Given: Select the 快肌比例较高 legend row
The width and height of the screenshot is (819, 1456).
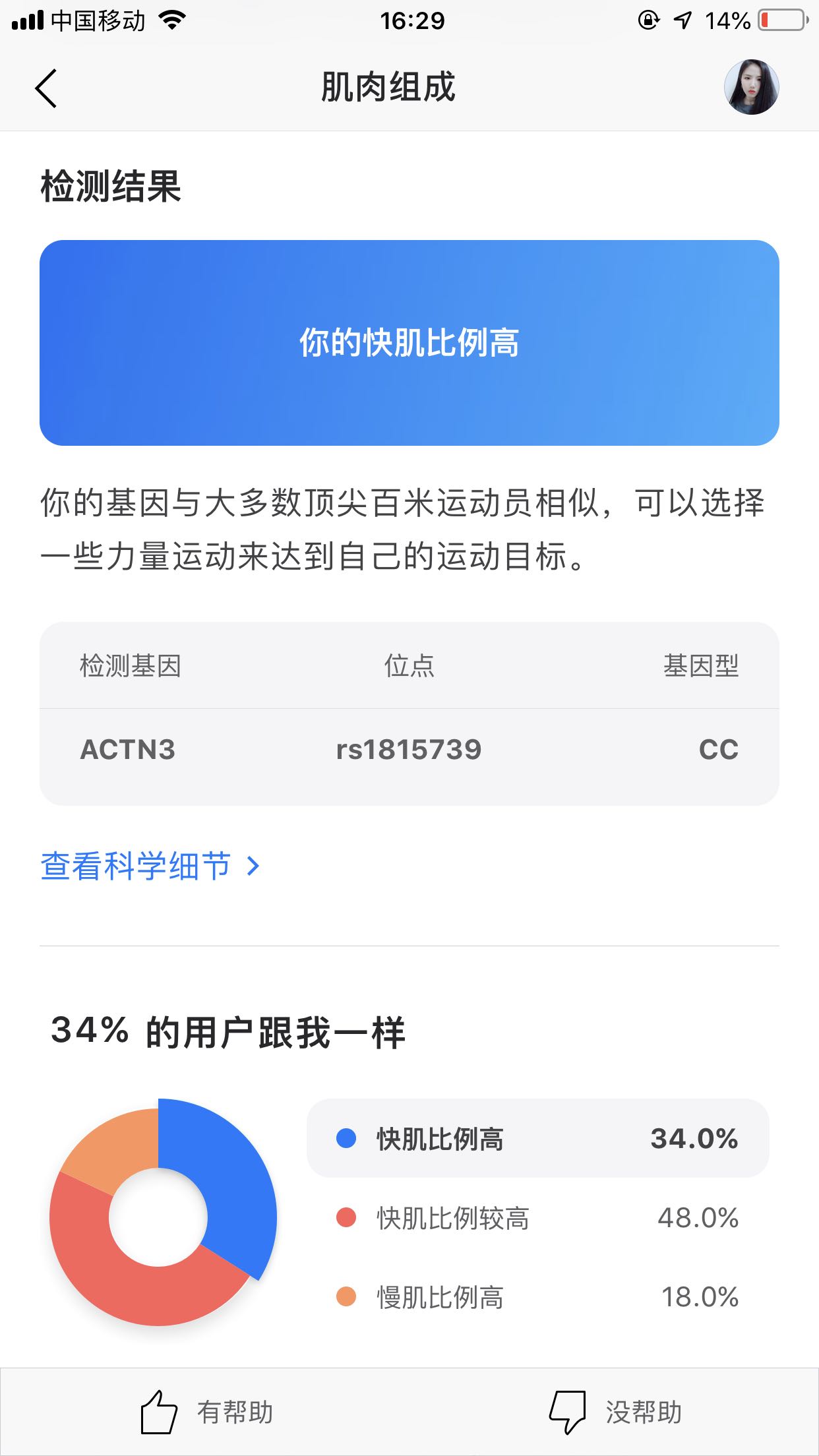Looking at the screenshot, I should coord(537,1218).
